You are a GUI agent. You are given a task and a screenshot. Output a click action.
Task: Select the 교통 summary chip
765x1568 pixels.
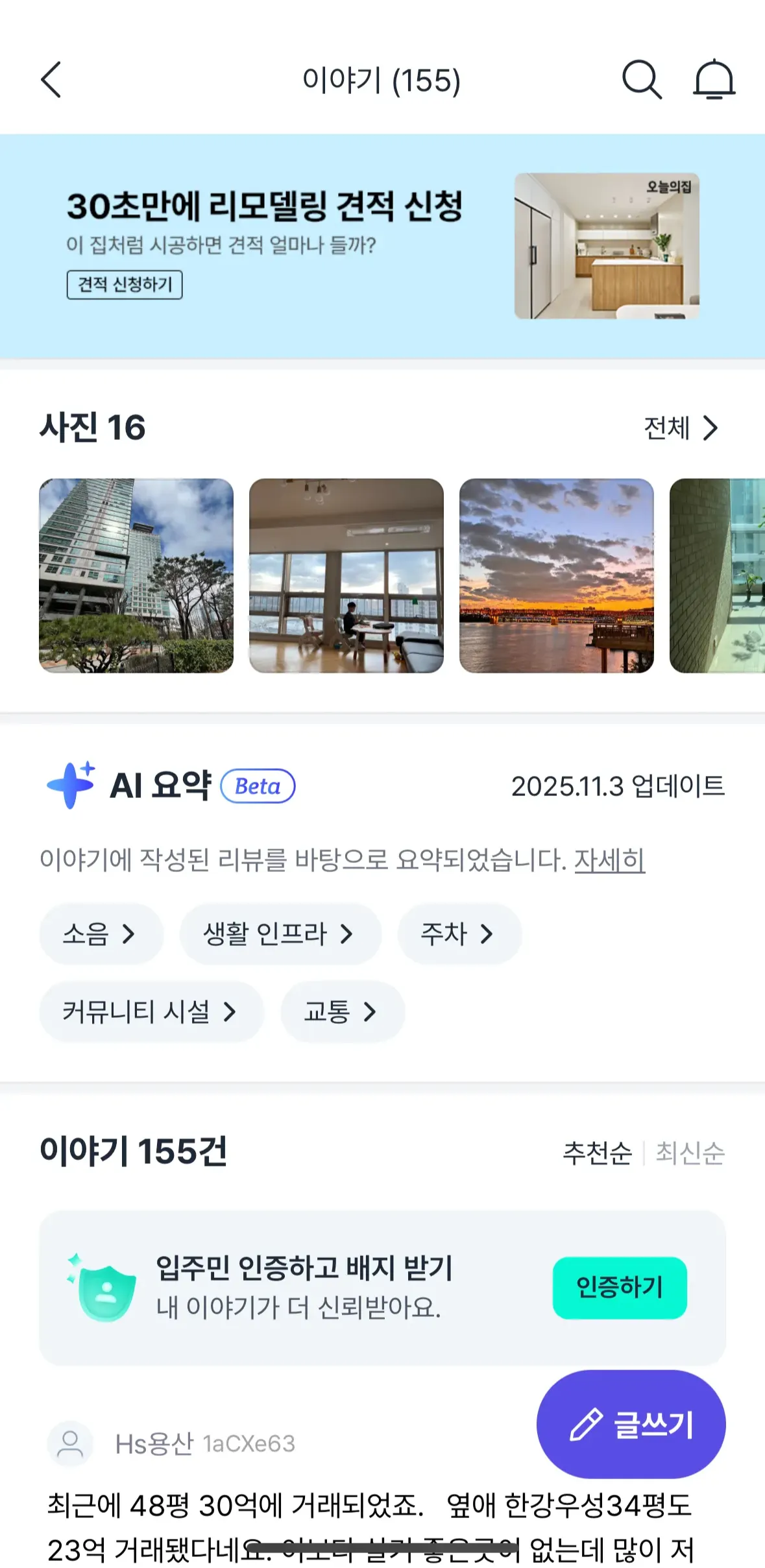click(342, 1011)
